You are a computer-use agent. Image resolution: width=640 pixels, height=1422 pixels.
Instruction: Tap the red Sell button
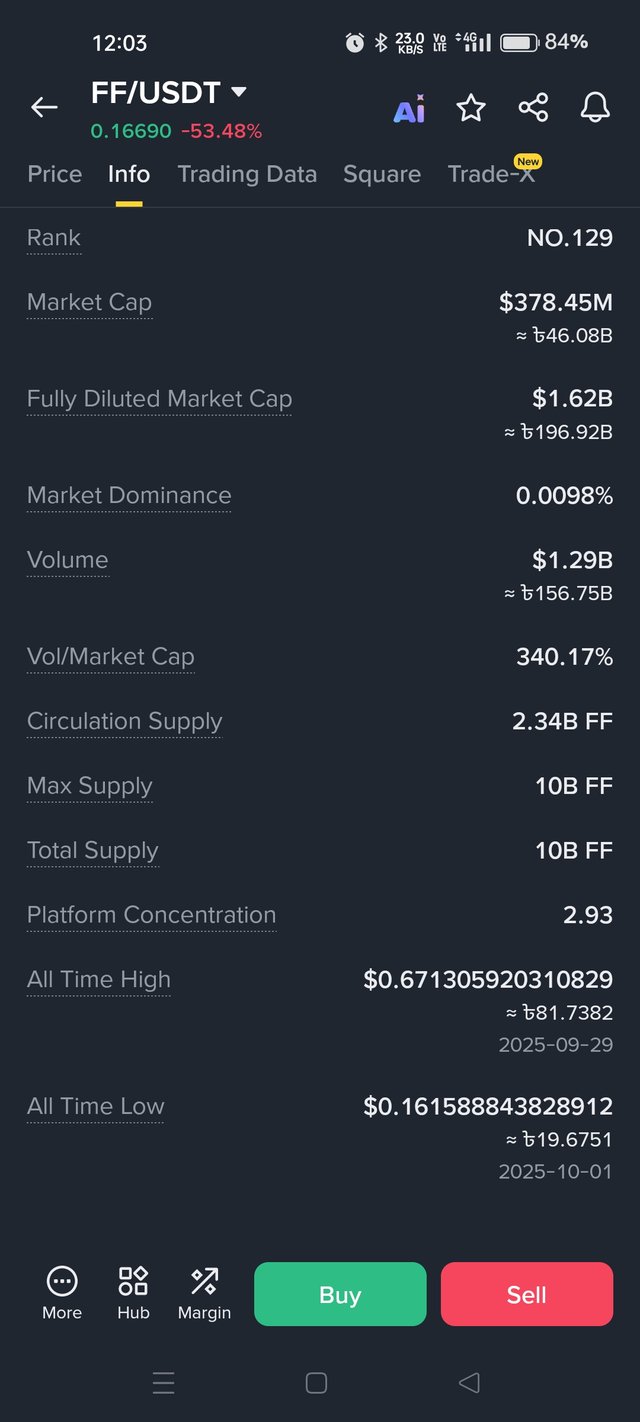click(x=526, y=1294)
